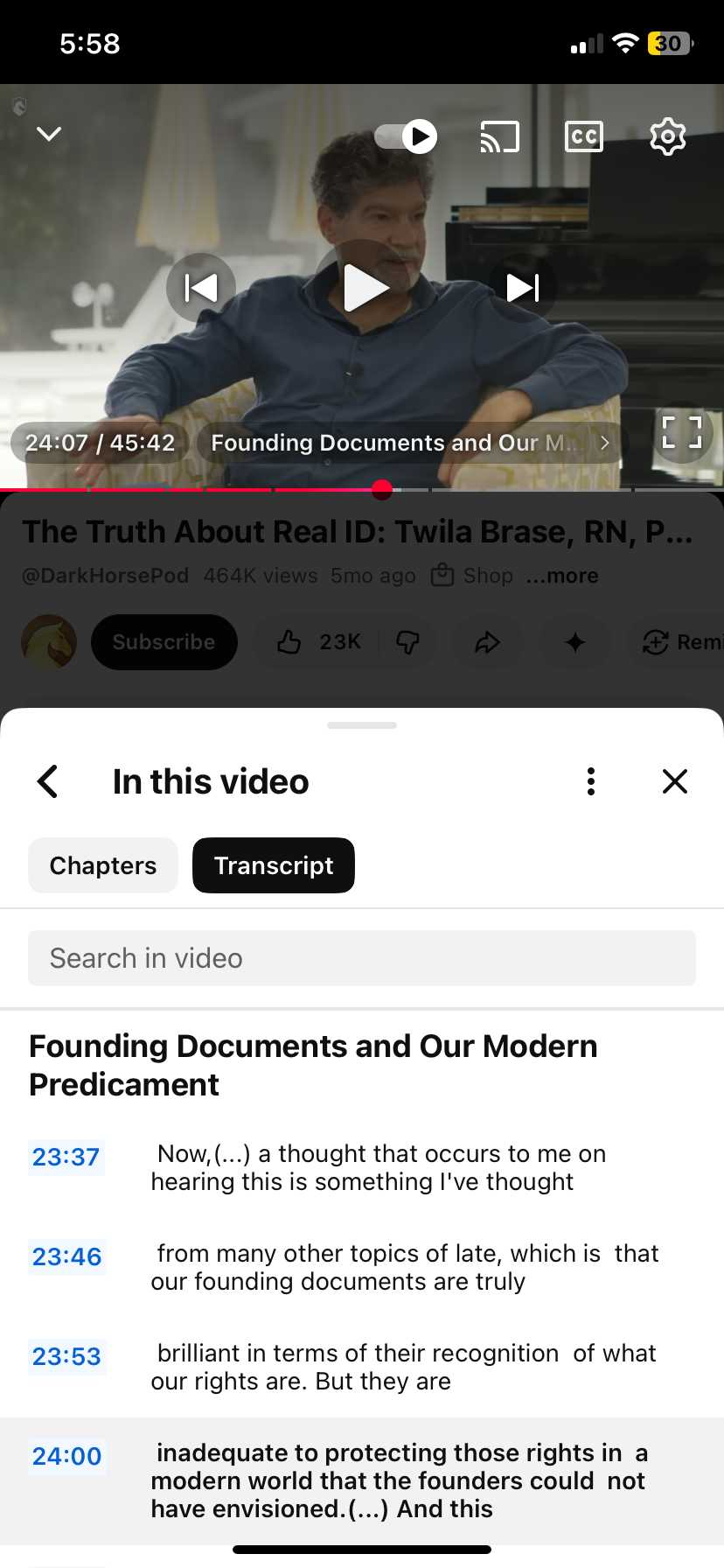Skip to the next video

pos(523,287)
